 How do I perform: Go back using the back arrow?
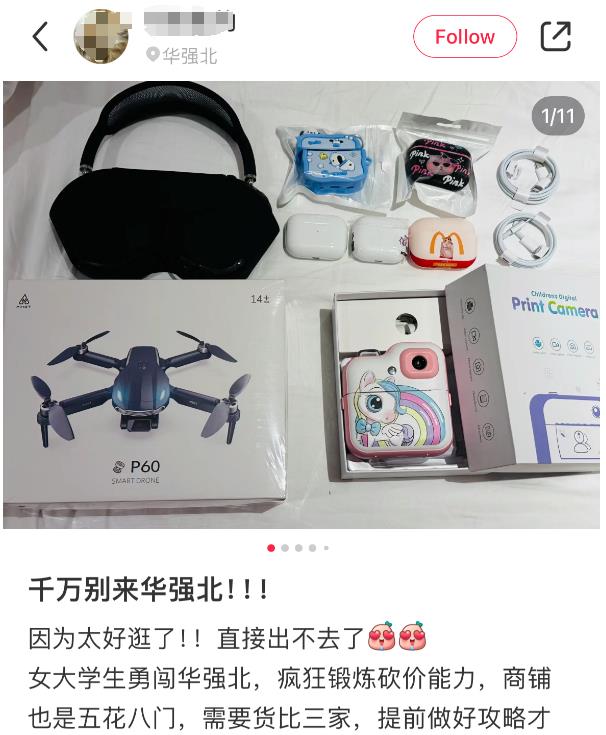click(x=40, y=37)
